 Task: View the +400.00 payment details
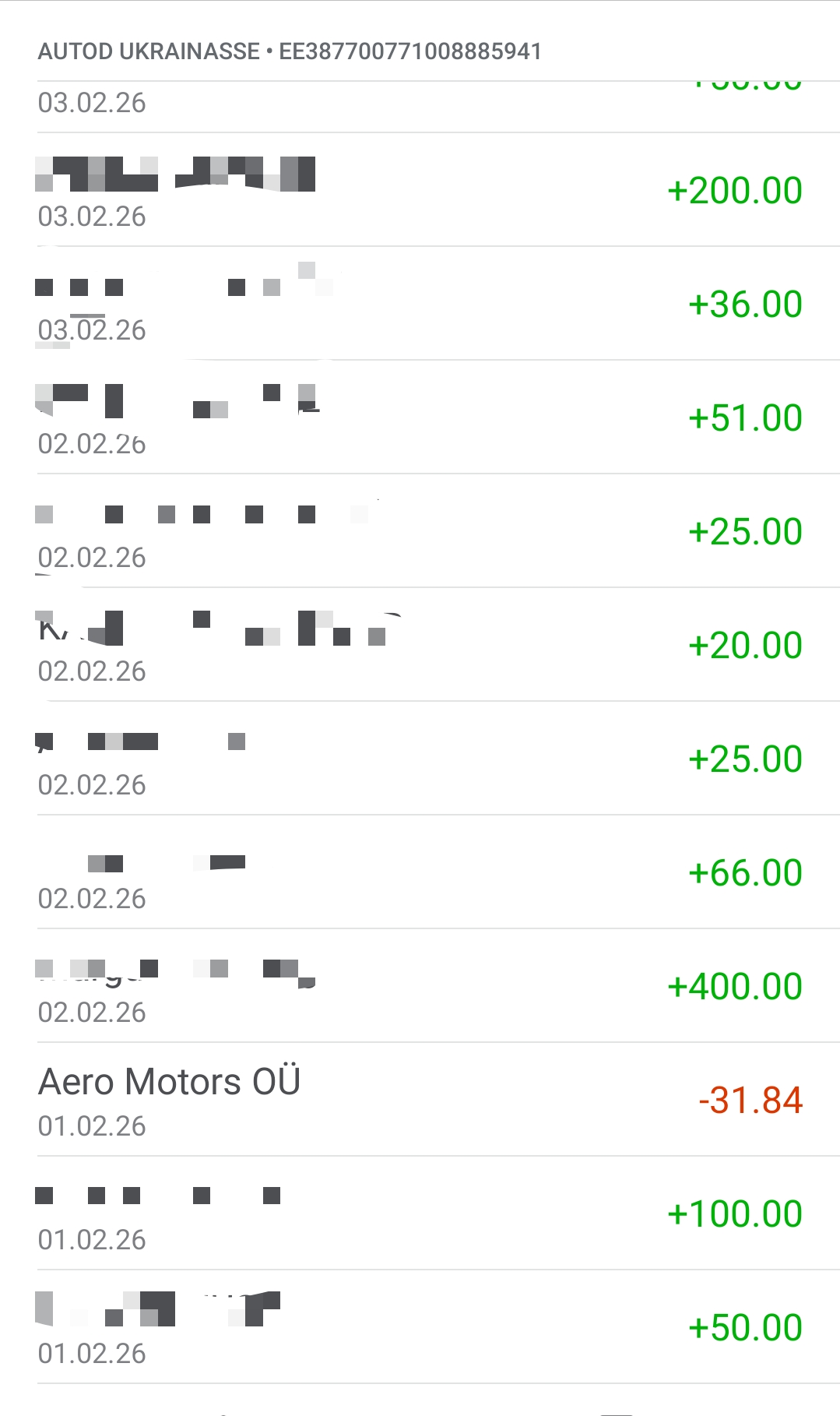420,987
